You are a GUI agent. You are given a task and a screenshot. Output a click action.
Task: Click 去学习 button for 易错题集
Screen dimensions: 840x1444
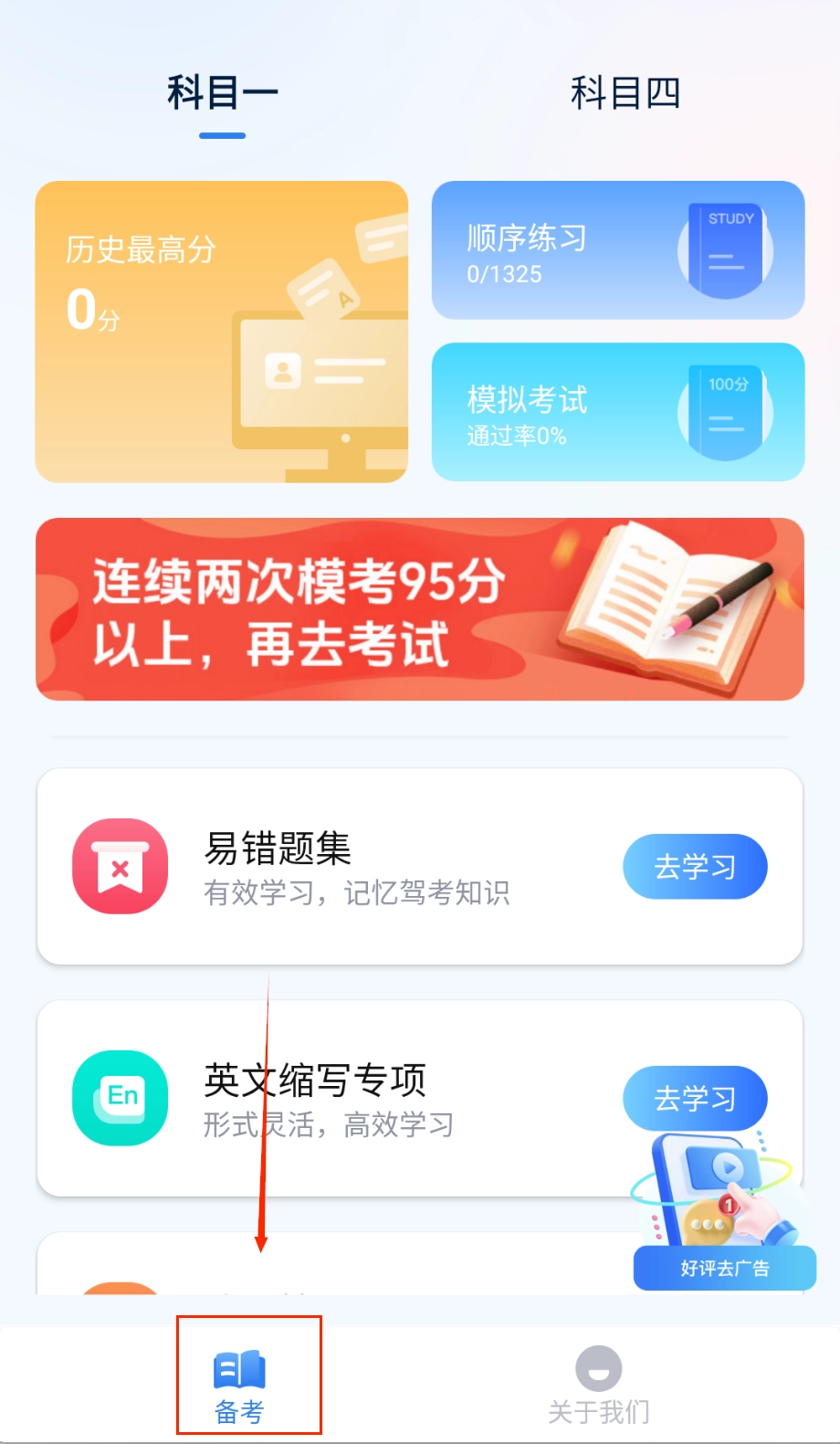pyautogui.click(x=695, y=866)
